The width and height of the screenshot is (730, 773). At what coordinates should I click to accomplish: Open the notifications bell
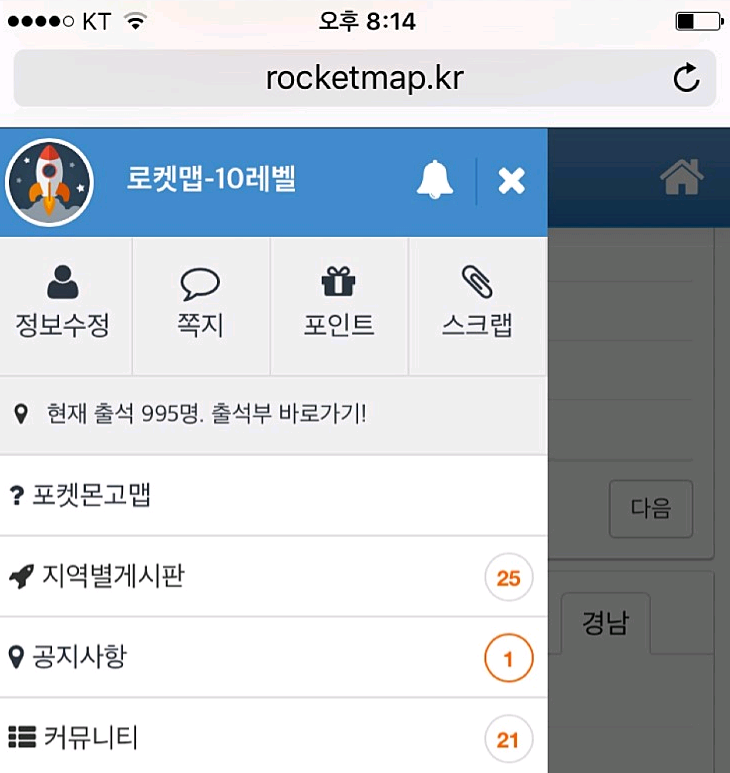tap(434, 180)
